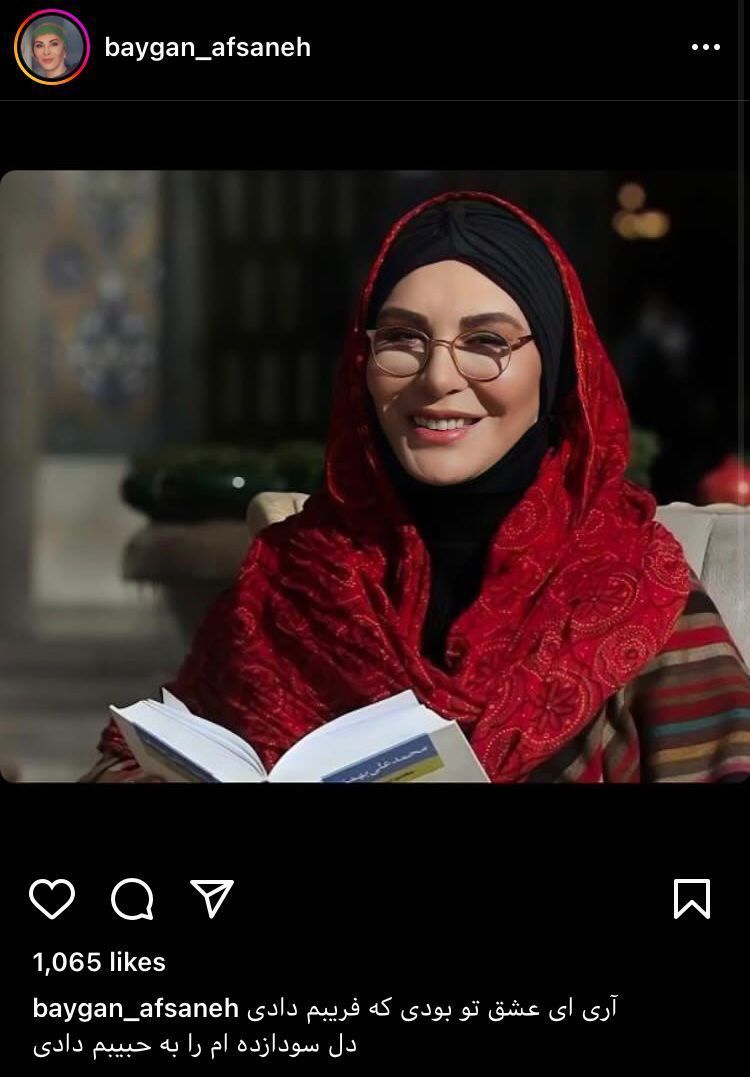Open the post's three-dot options menu
This screenshot has width=750, height=1077.
pyautogui.click(x=705, y=47)
